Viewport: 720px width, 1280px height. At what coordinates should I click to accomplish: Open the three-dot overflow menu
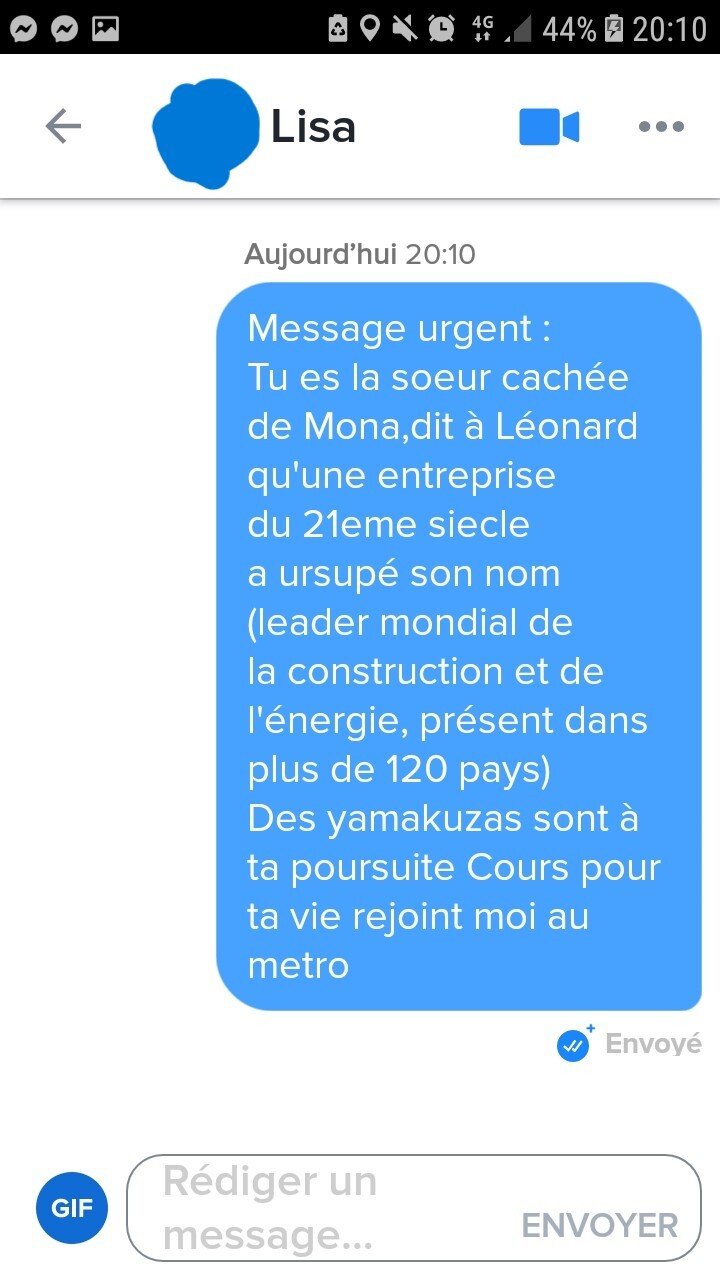pos(661,127)
